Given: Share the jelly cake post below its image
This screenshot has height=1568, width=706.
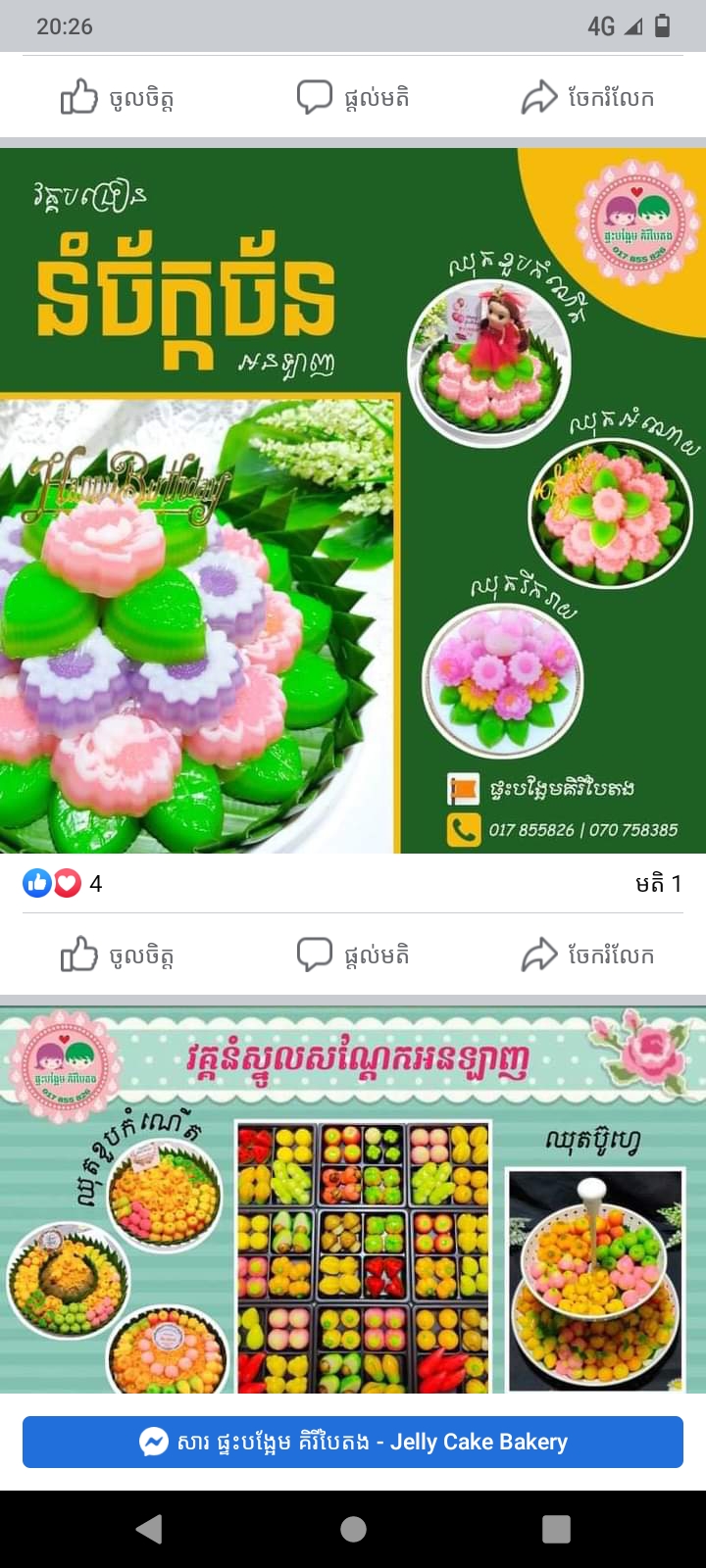Looking at the screenshot, I should [x=586, y=955].
